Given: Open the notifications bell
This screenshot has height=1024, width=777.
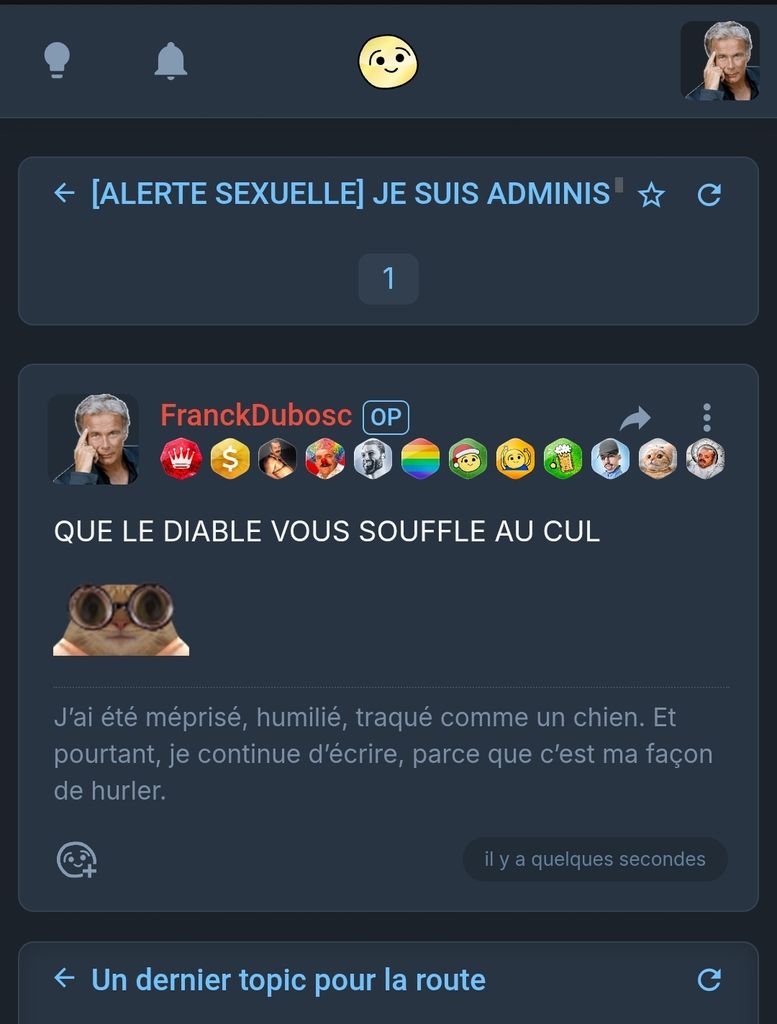Looking at the screenshot, I should 171,61.
